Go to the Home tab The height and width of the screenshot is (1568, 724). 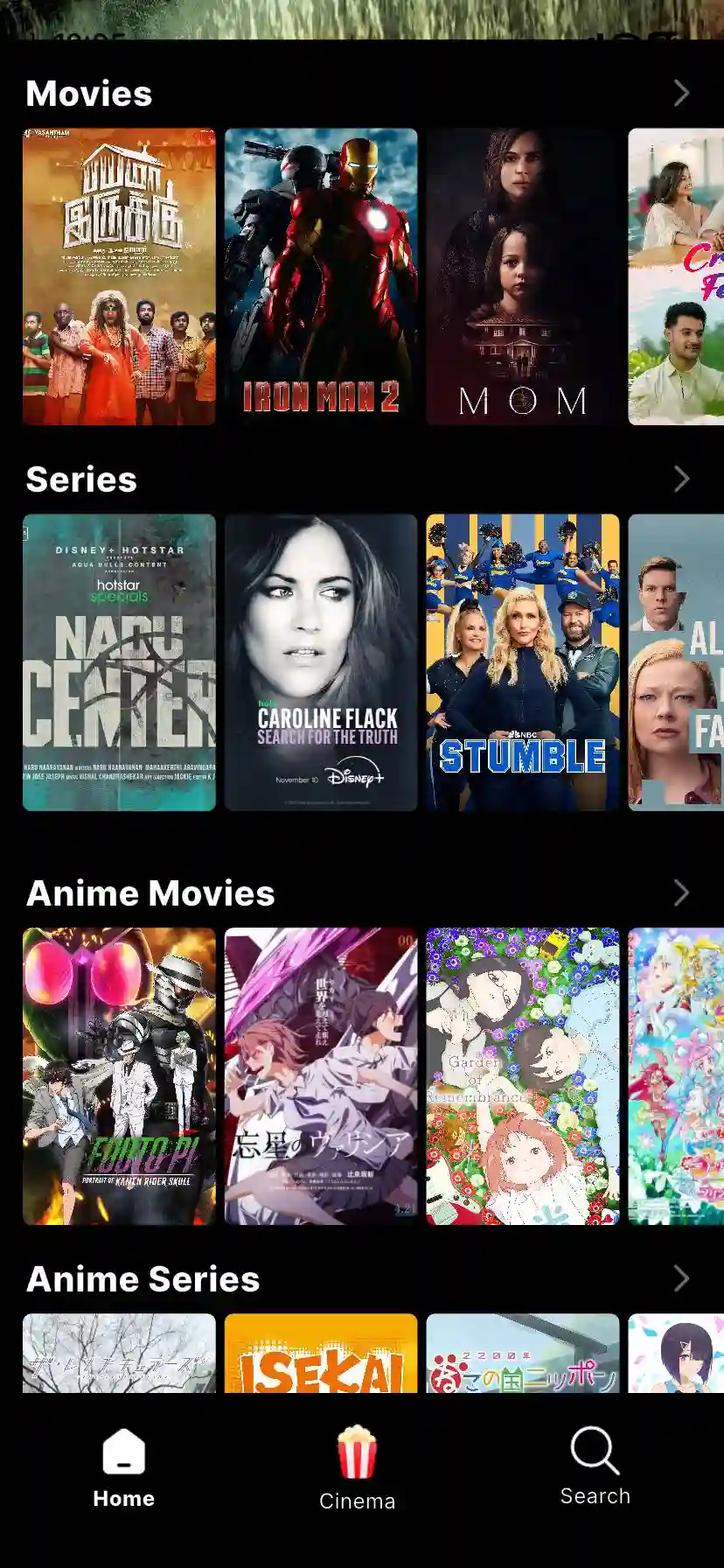point(123,1470)
